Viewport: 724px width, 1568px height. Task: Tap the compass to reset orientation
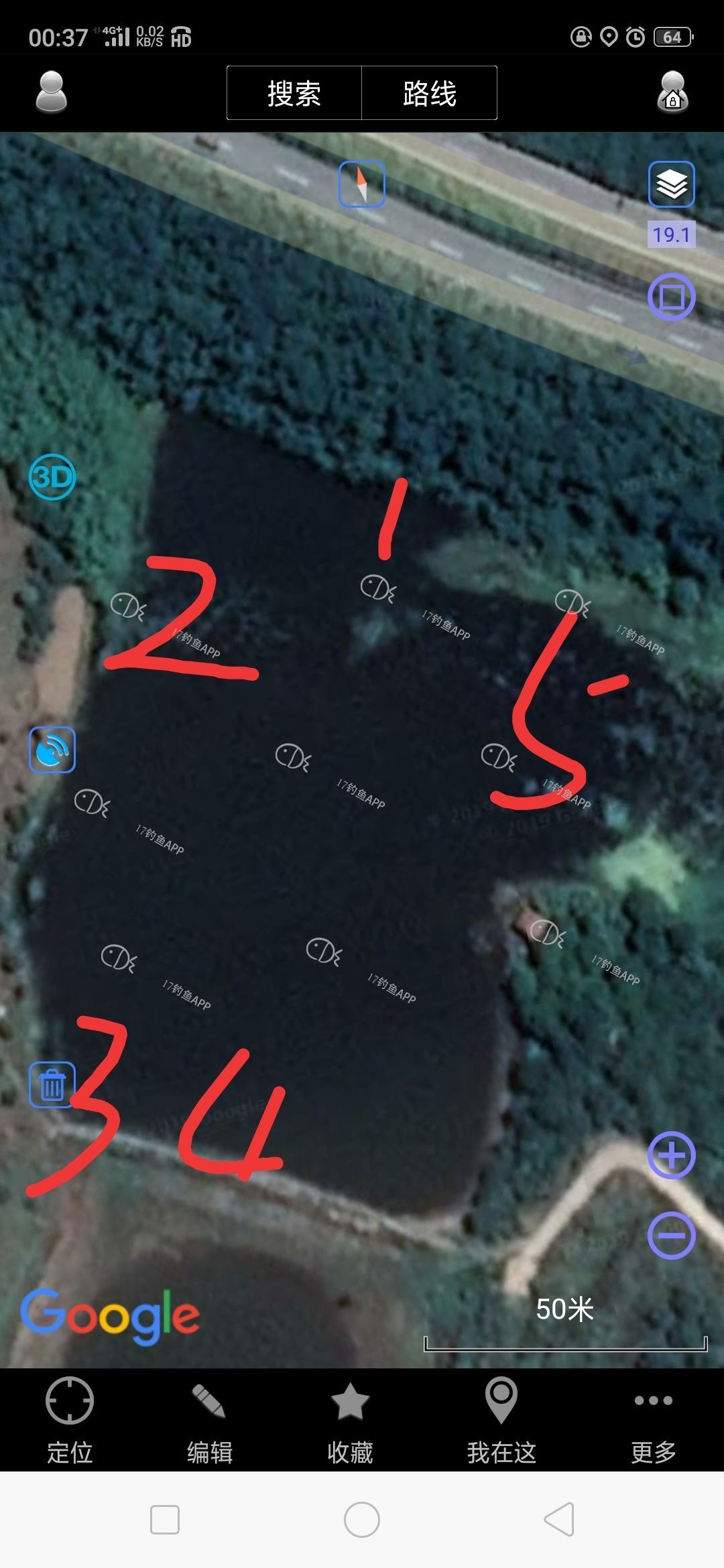tap(362, 184)
